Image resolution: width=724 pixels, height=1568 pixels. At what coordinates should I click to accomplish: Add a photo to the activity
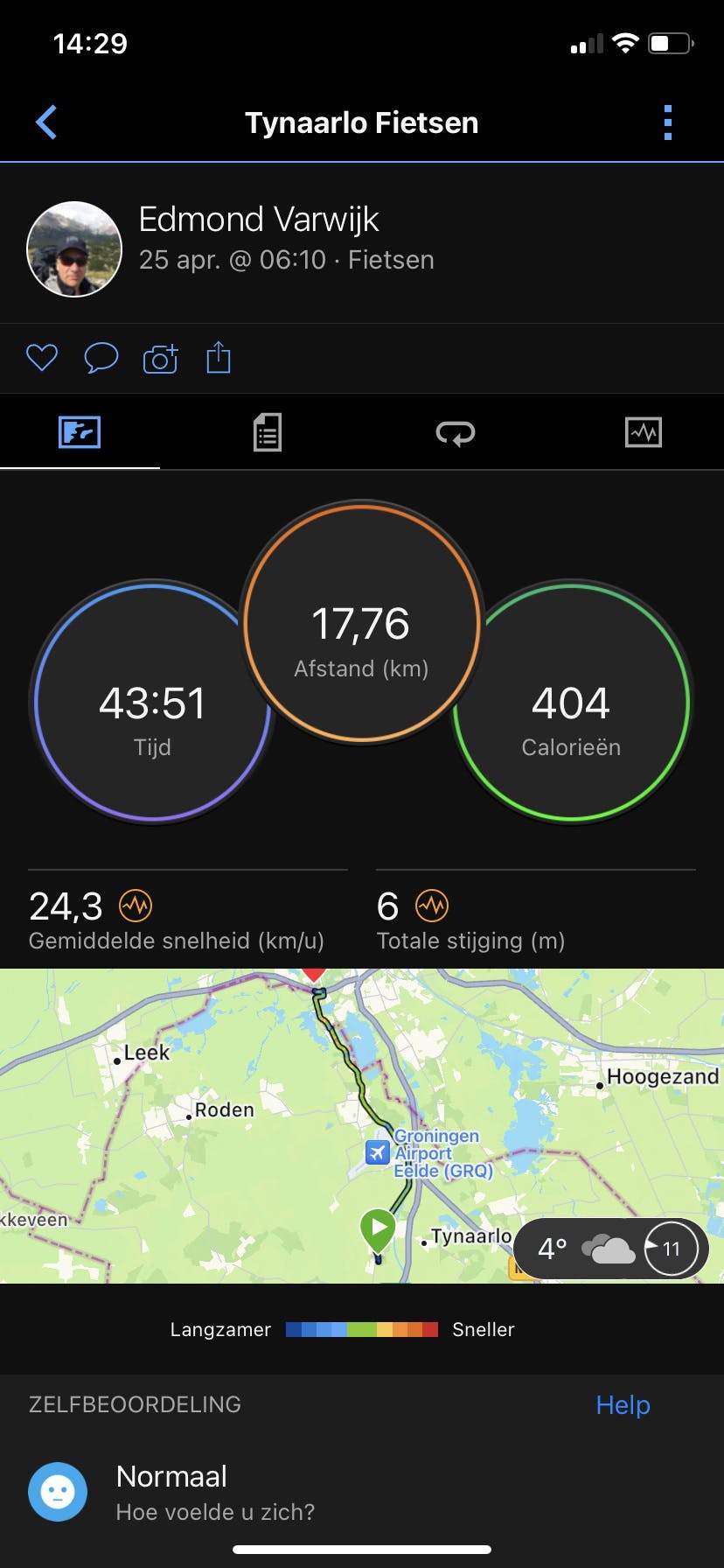(160, 358)
